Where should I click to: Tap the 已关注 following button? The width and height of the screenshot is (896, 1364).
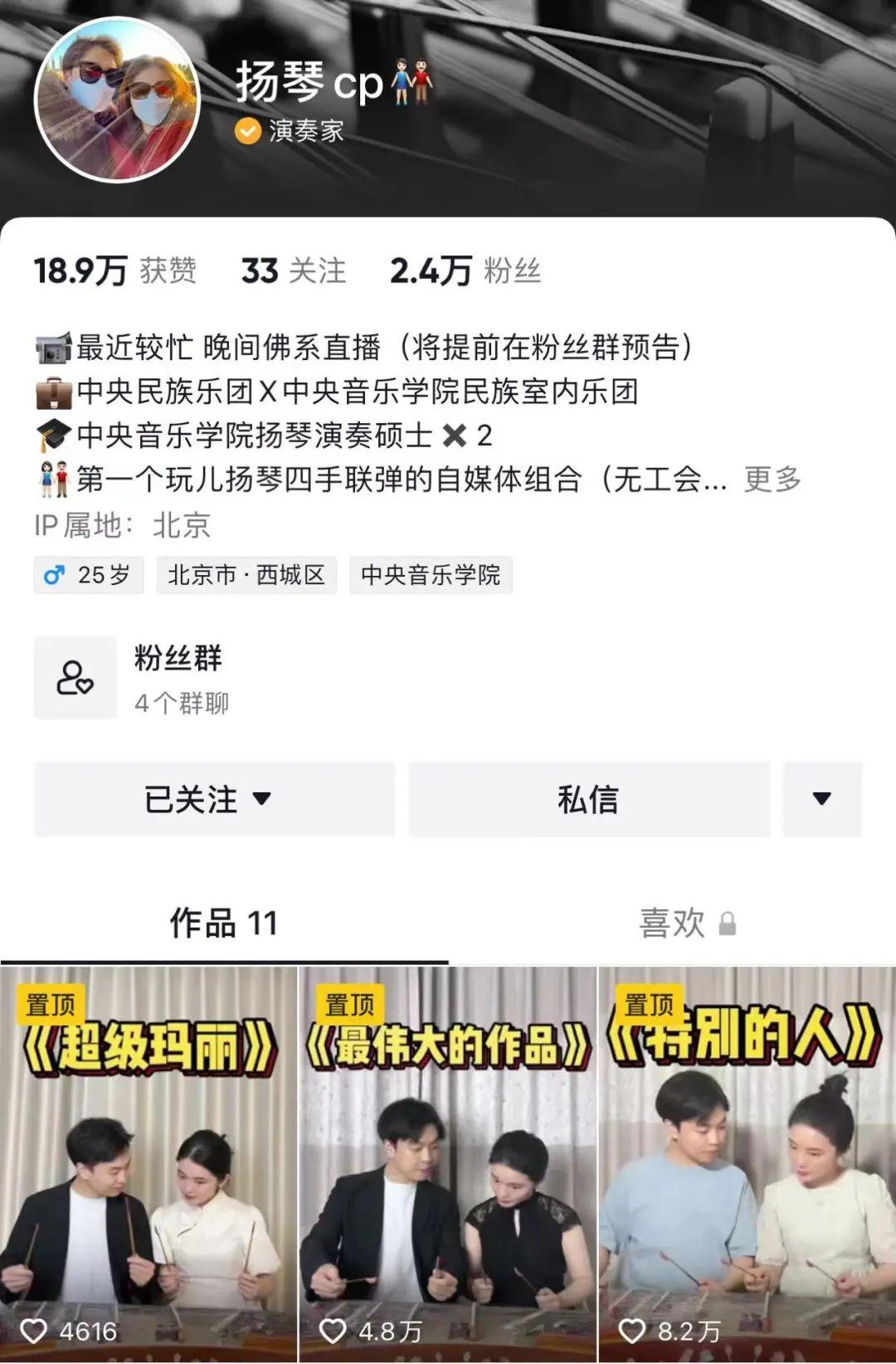coord(213,799)
